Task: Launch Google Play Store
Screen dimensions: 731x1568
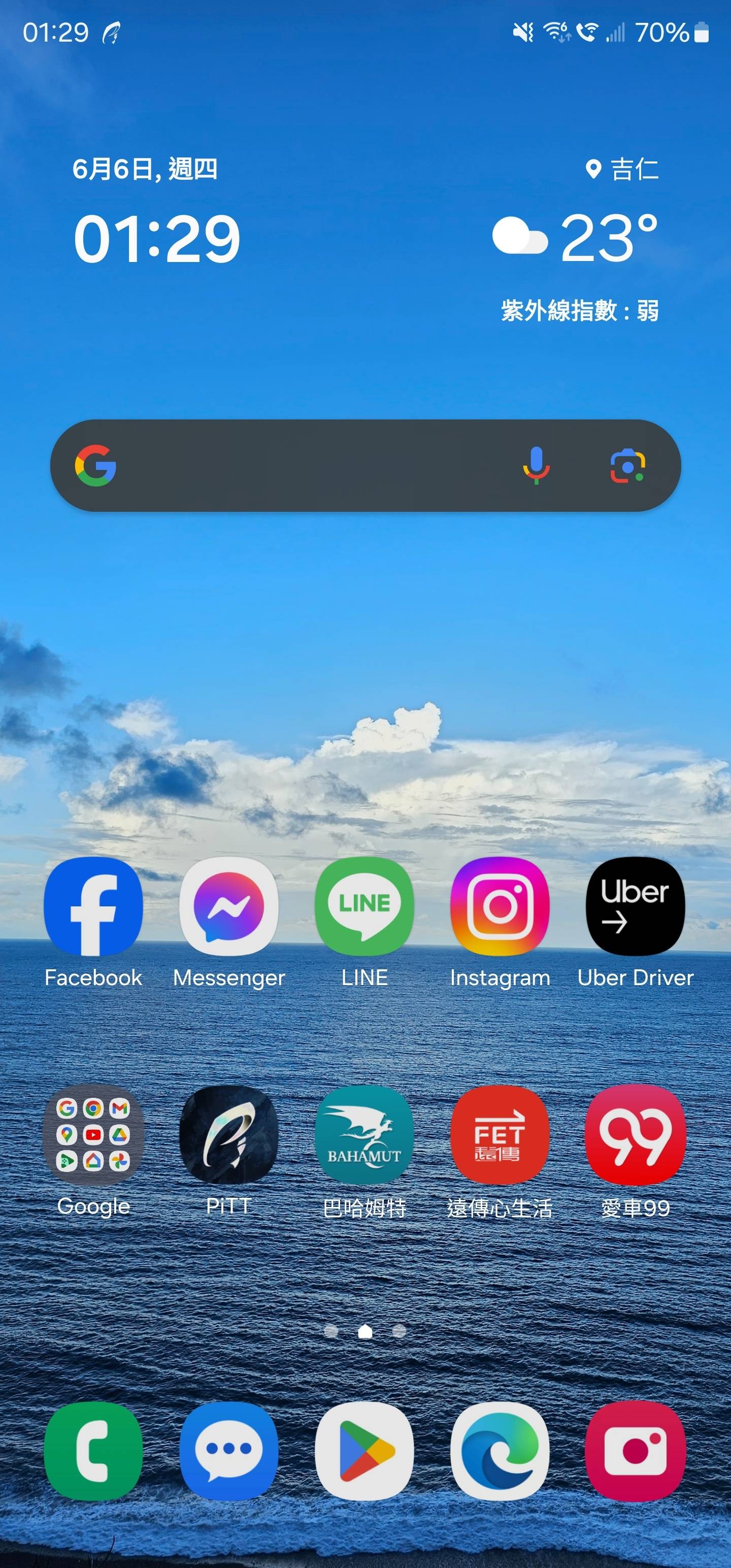Action: [x=364, y=1452]
